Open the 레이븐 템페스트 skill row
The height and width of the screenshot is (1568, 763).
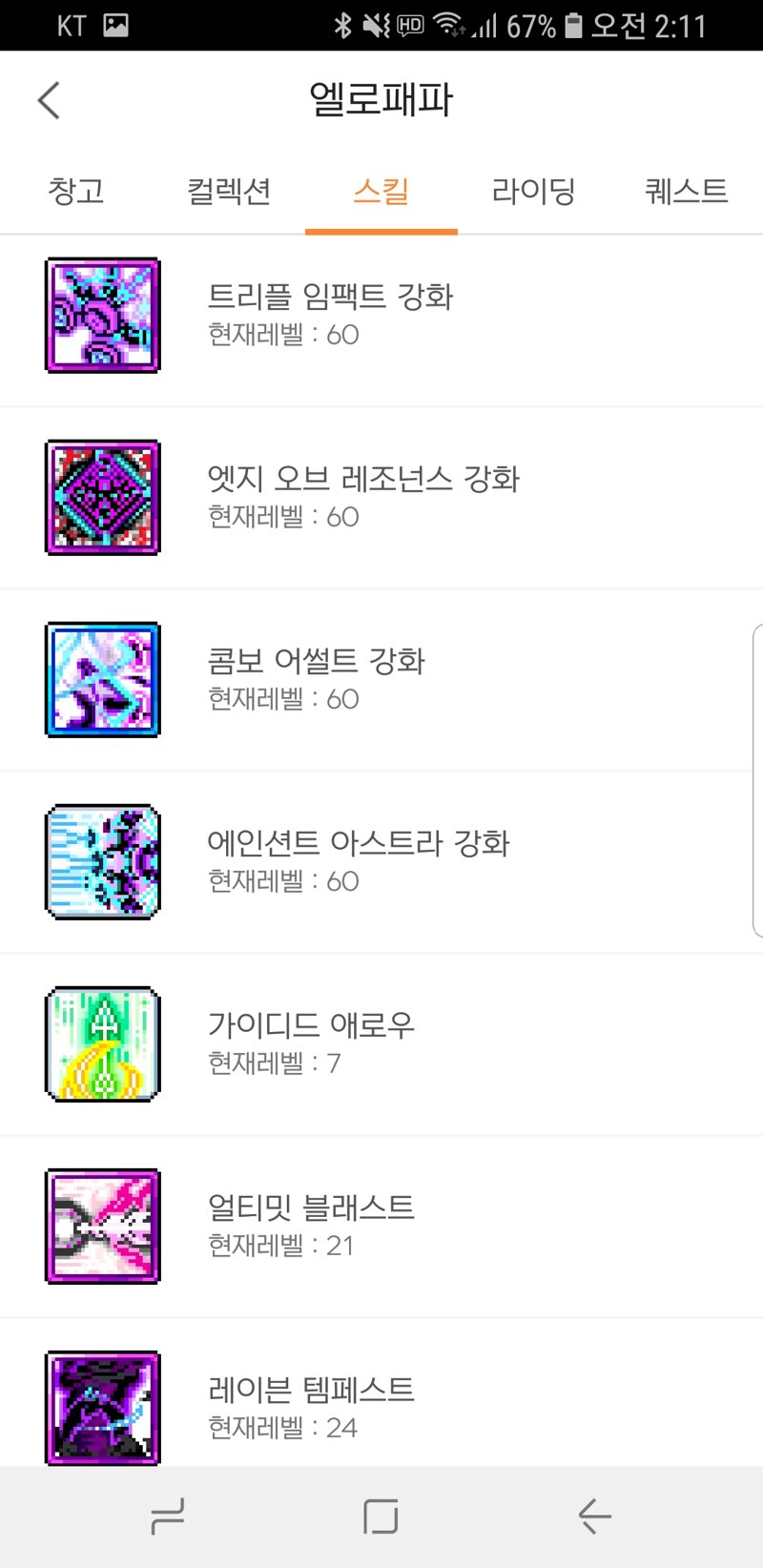pyautogui.click(x=381, y=1394)
